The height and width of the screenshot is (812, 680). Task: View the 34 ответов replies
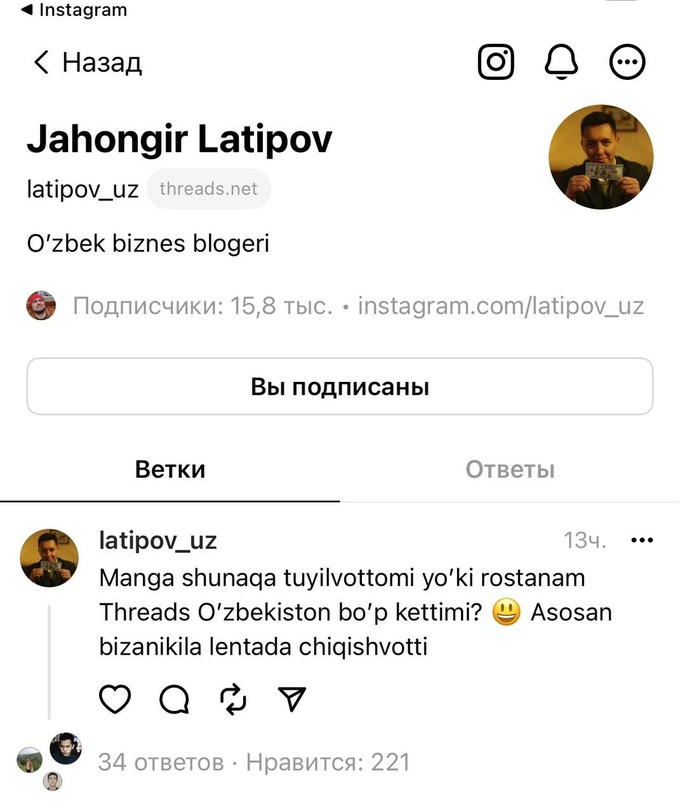tap(160, 763)
